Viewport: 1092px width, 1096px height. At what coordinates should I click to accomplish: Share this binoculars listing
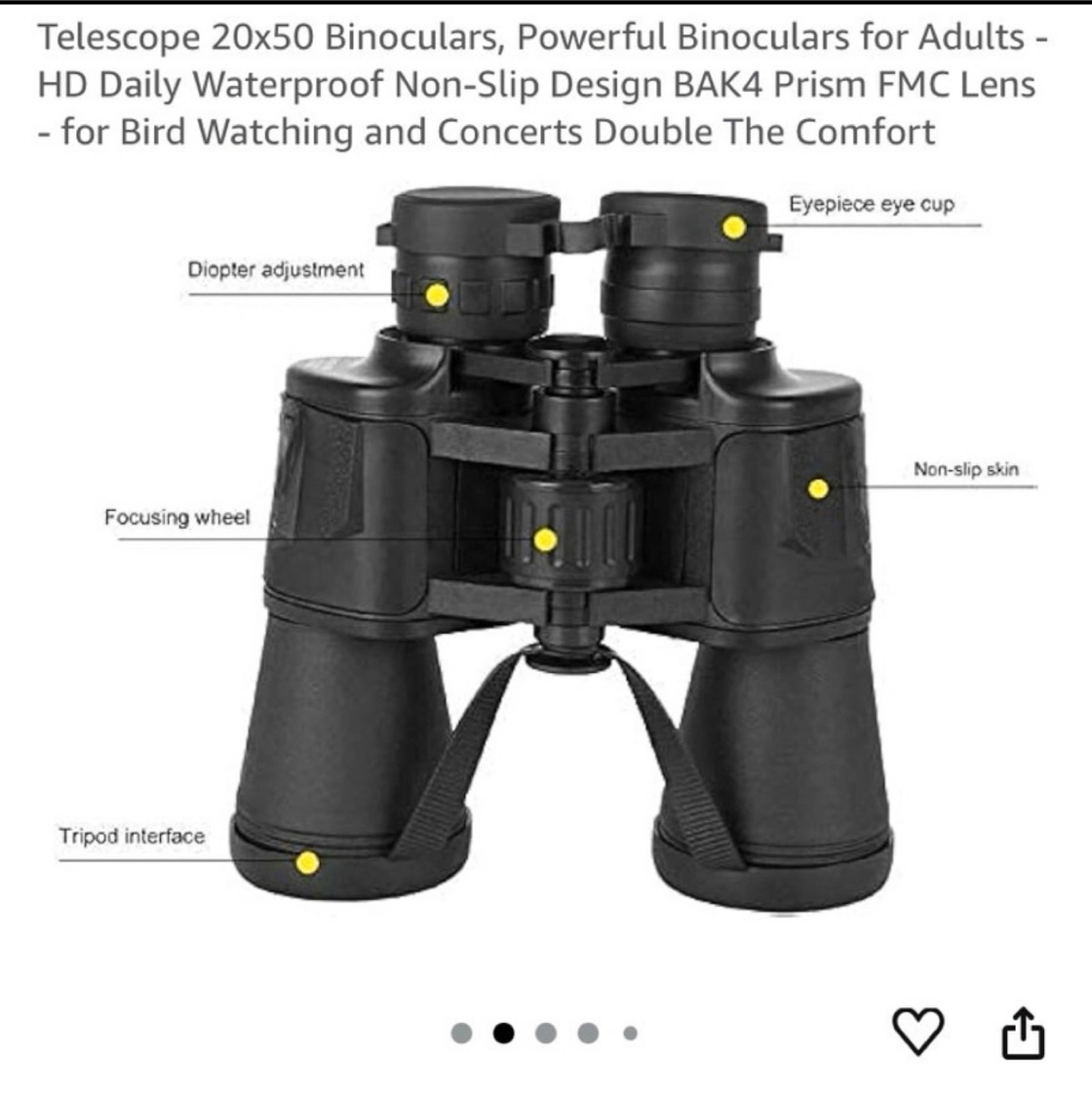(x=1023, y=1032)
